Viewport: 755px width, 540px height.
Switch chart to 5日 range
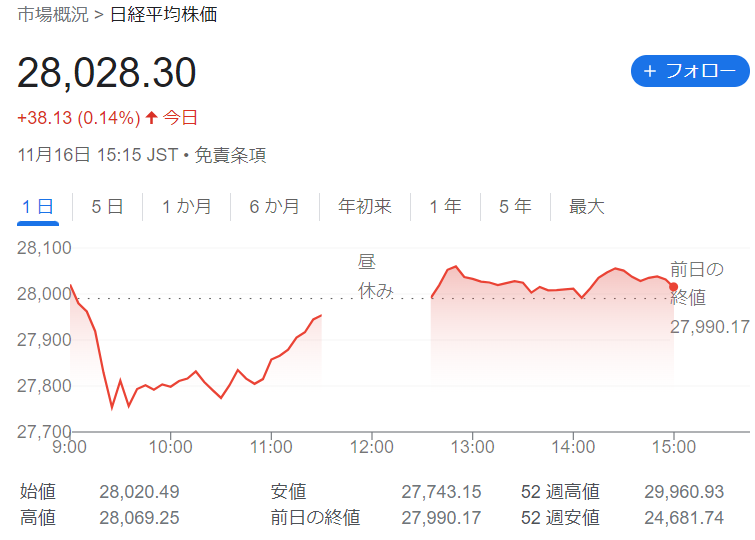(x=107, y=207)
